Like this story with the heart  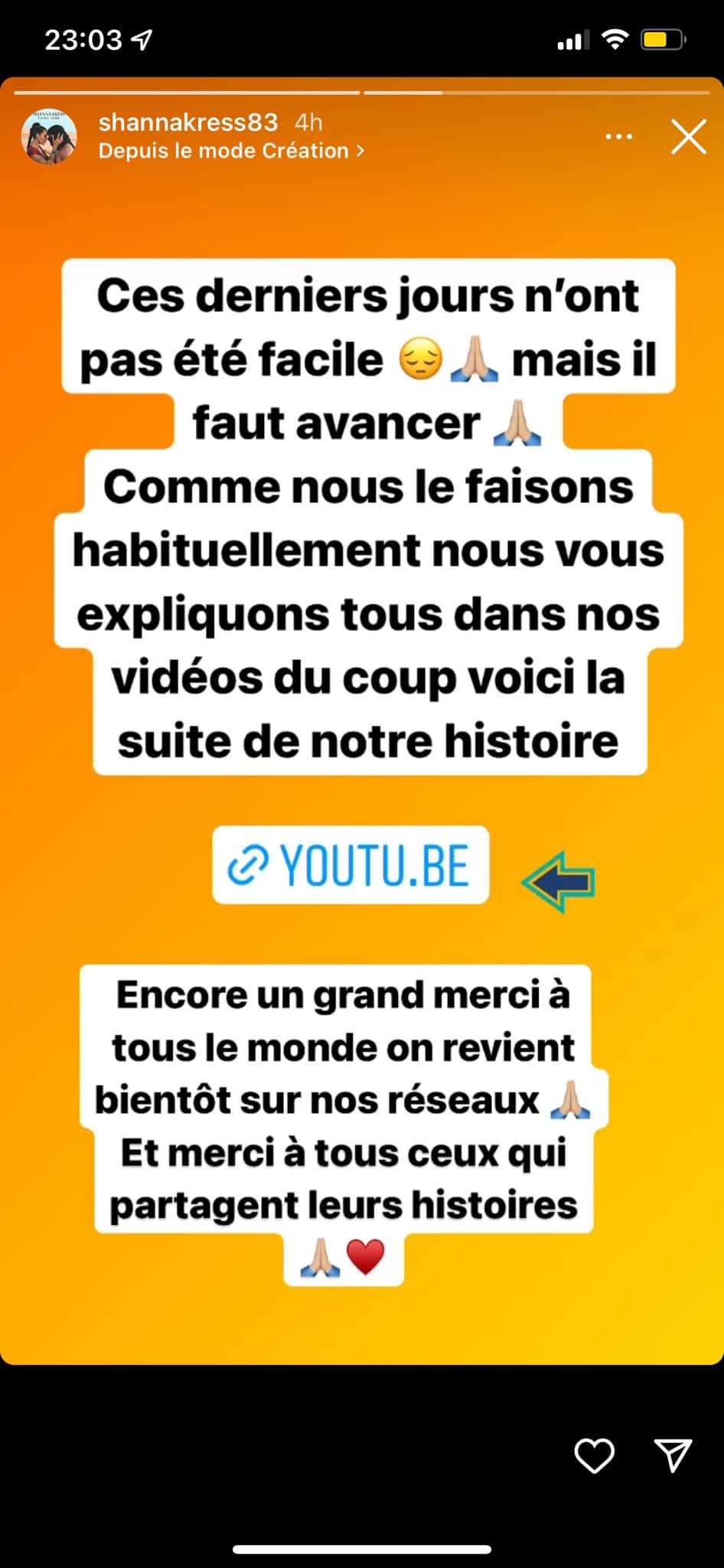[594, 1455]
